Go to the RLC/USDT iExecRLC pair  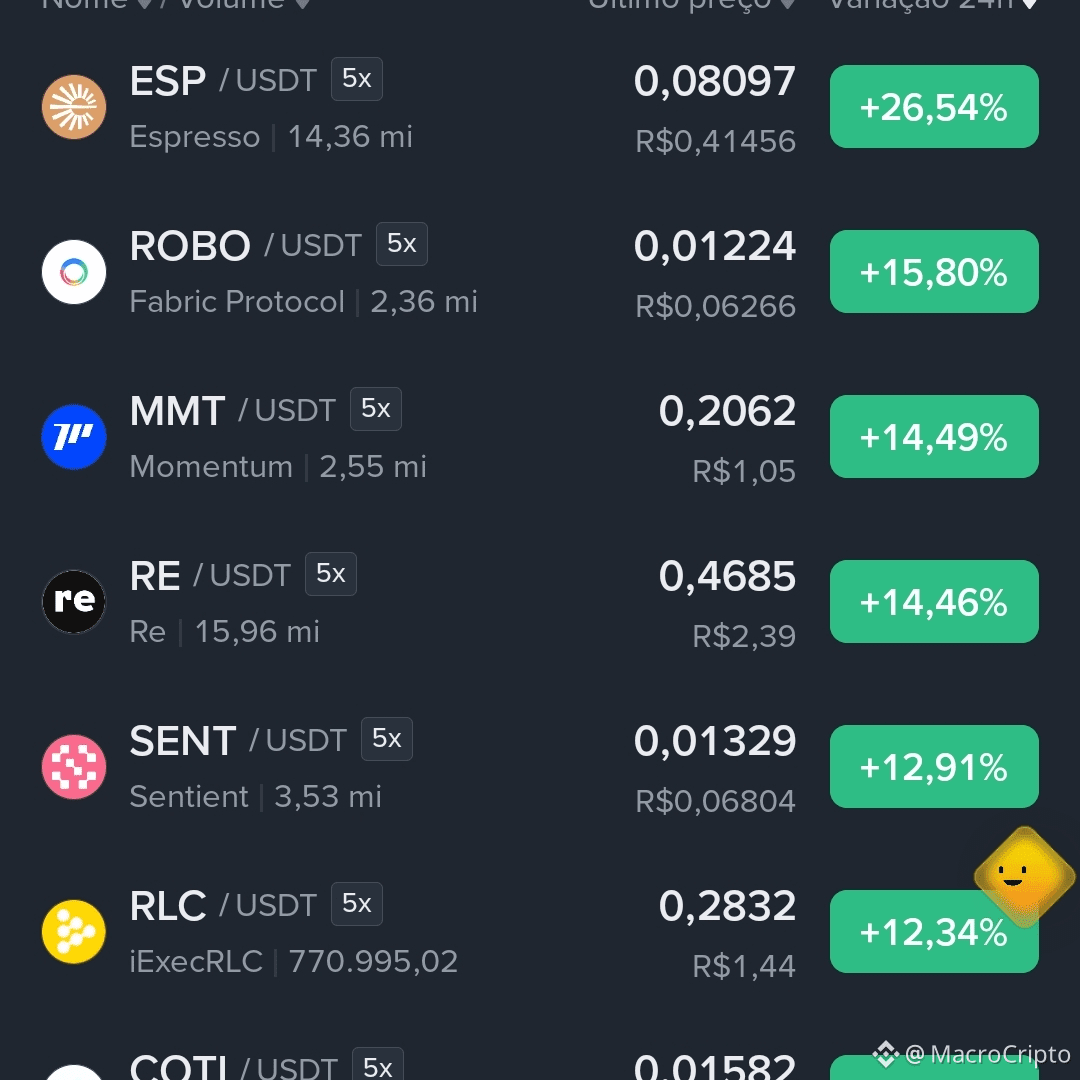[540, 931]
